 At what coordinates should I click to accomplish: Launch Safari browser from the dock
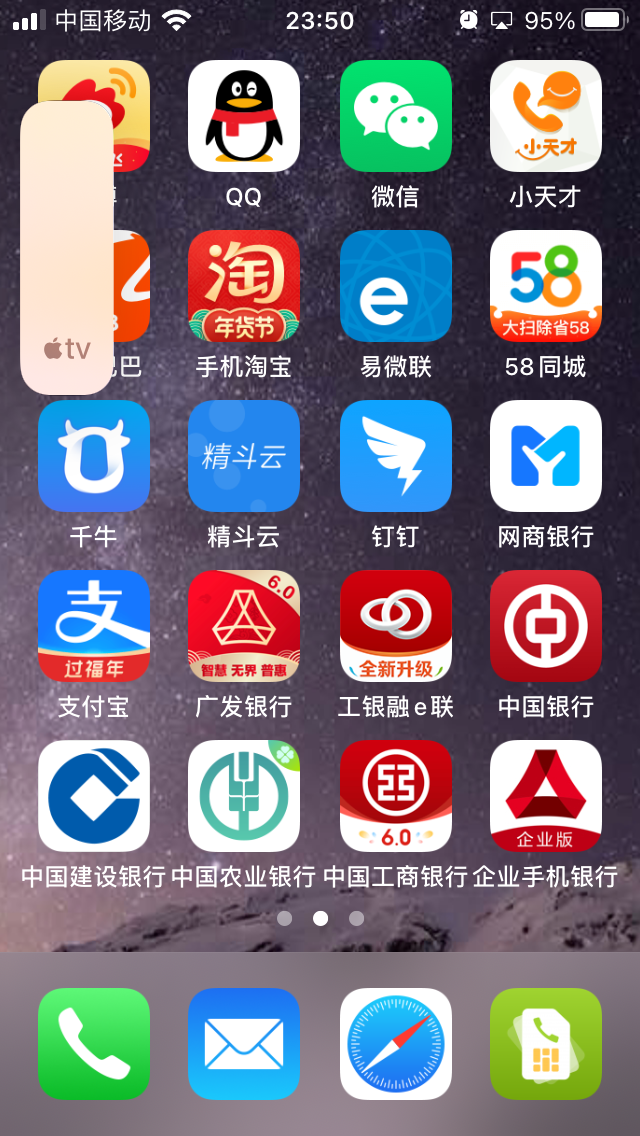point(395,1044)
